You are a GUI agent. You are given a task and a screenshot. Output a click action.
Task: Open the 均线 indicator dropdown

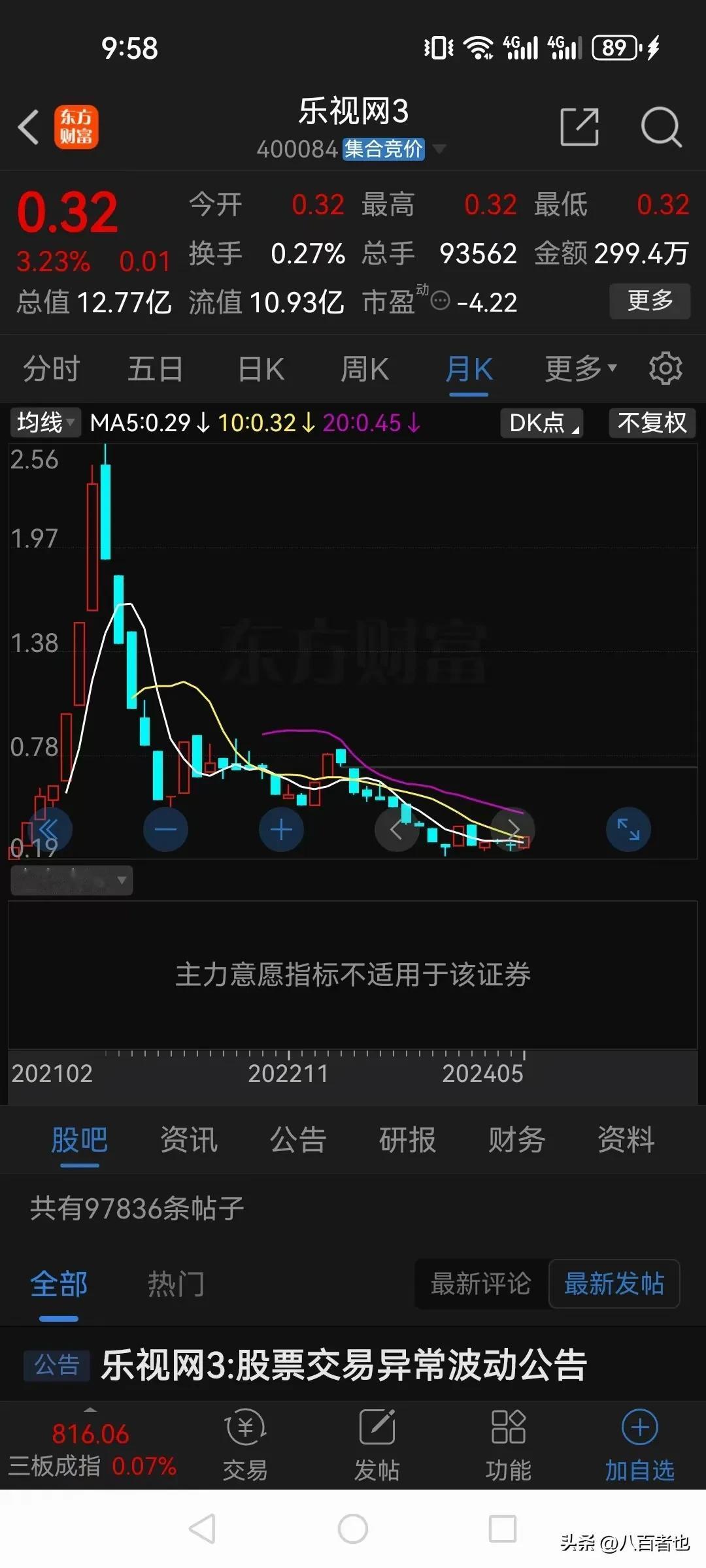pos(45,423)
